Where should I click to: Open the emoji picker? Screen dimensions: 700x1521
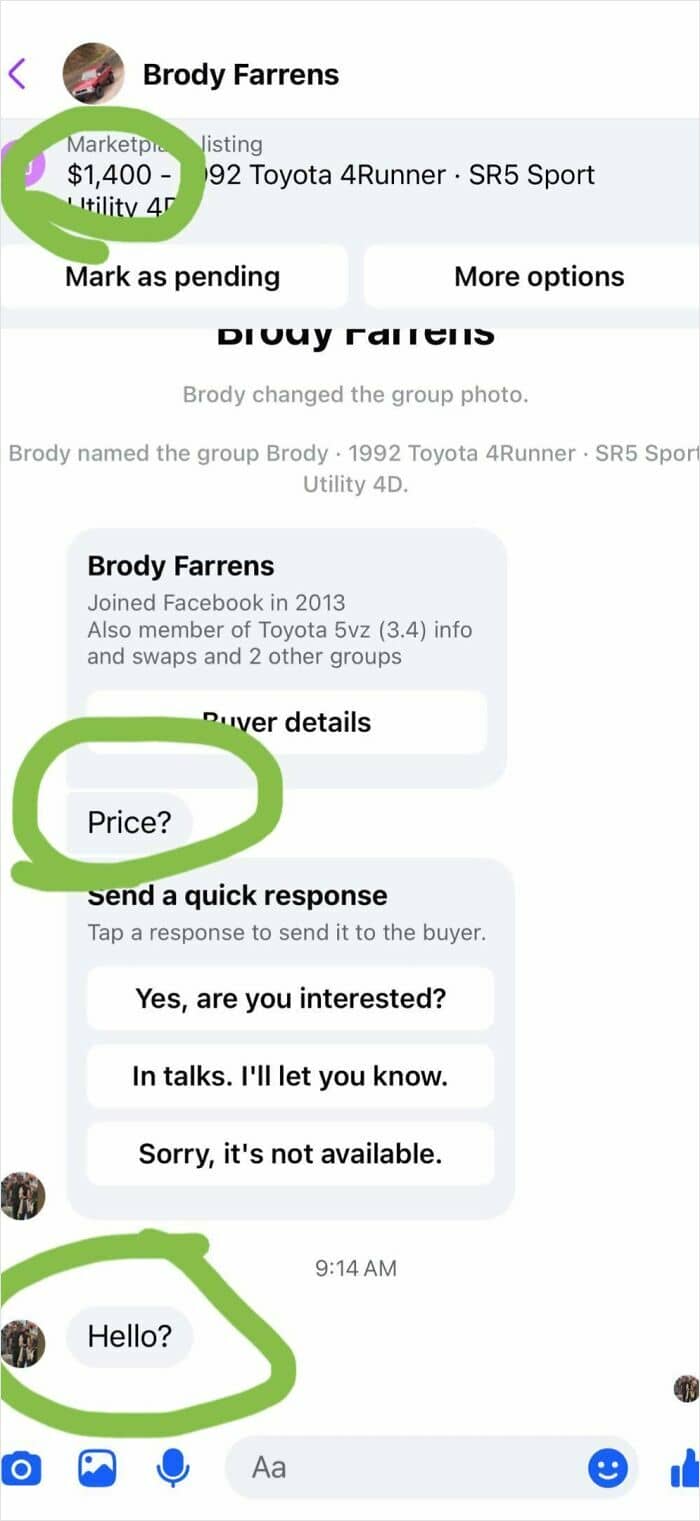point(607,1468)
